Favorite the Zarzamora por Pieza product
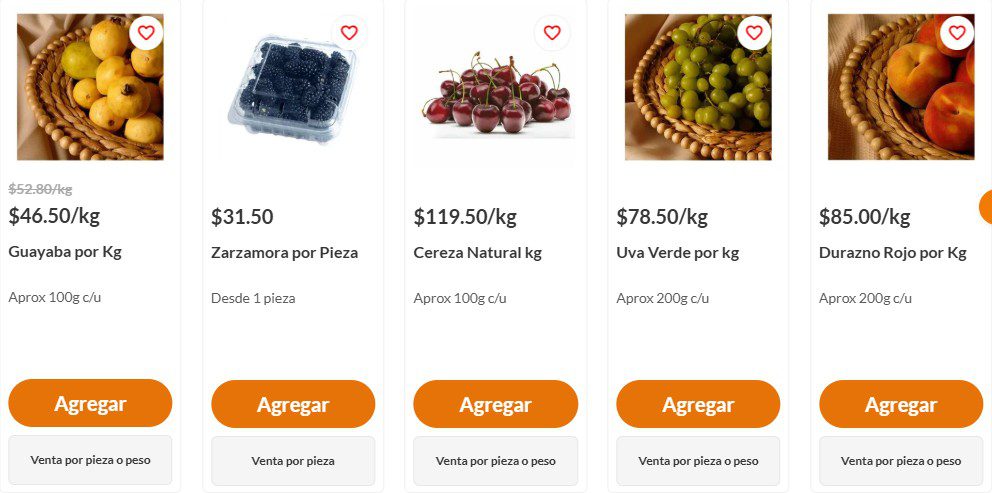This screenshot has width=992, height=493. click(x=349, y=33)
